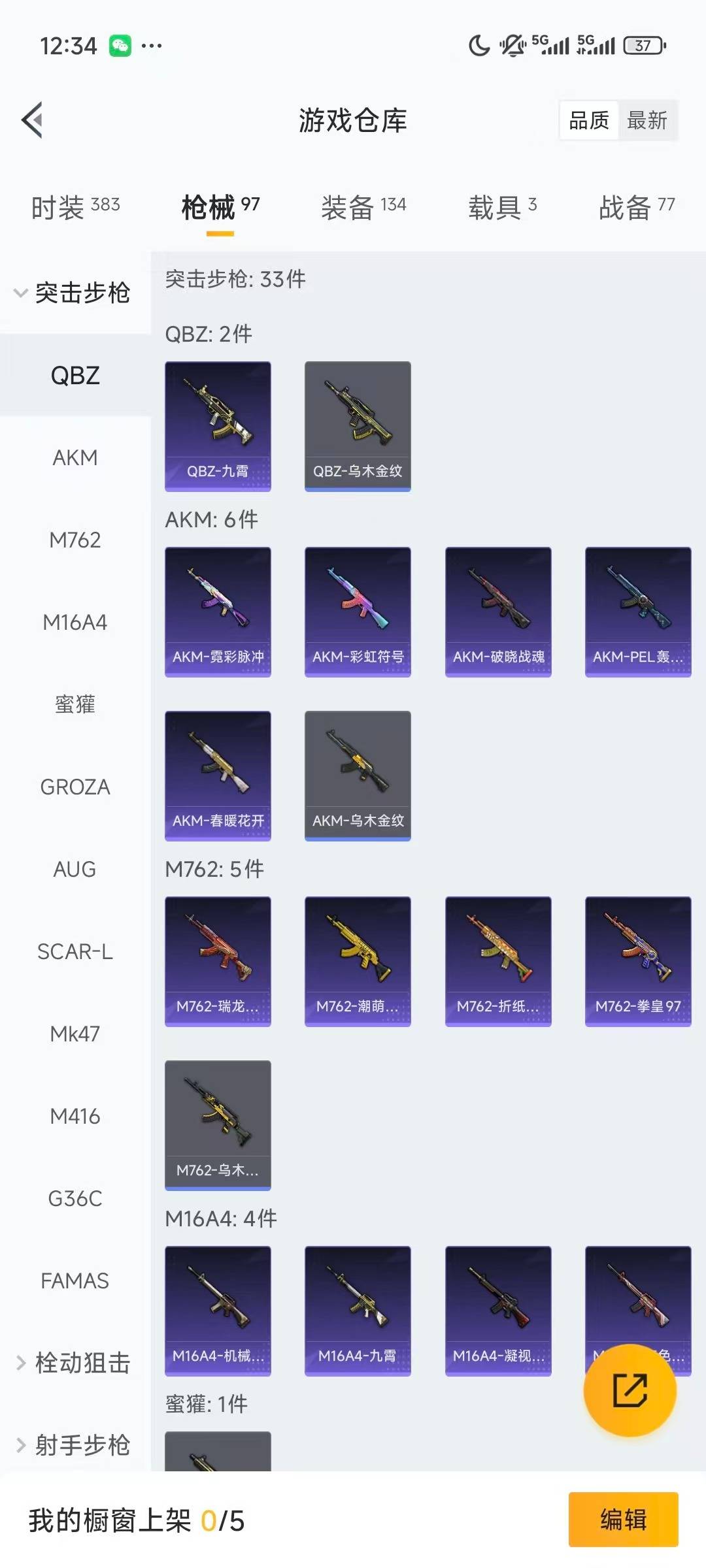
Task: Select GROZA from the weapon sidebar
Action: click(75, 787)
